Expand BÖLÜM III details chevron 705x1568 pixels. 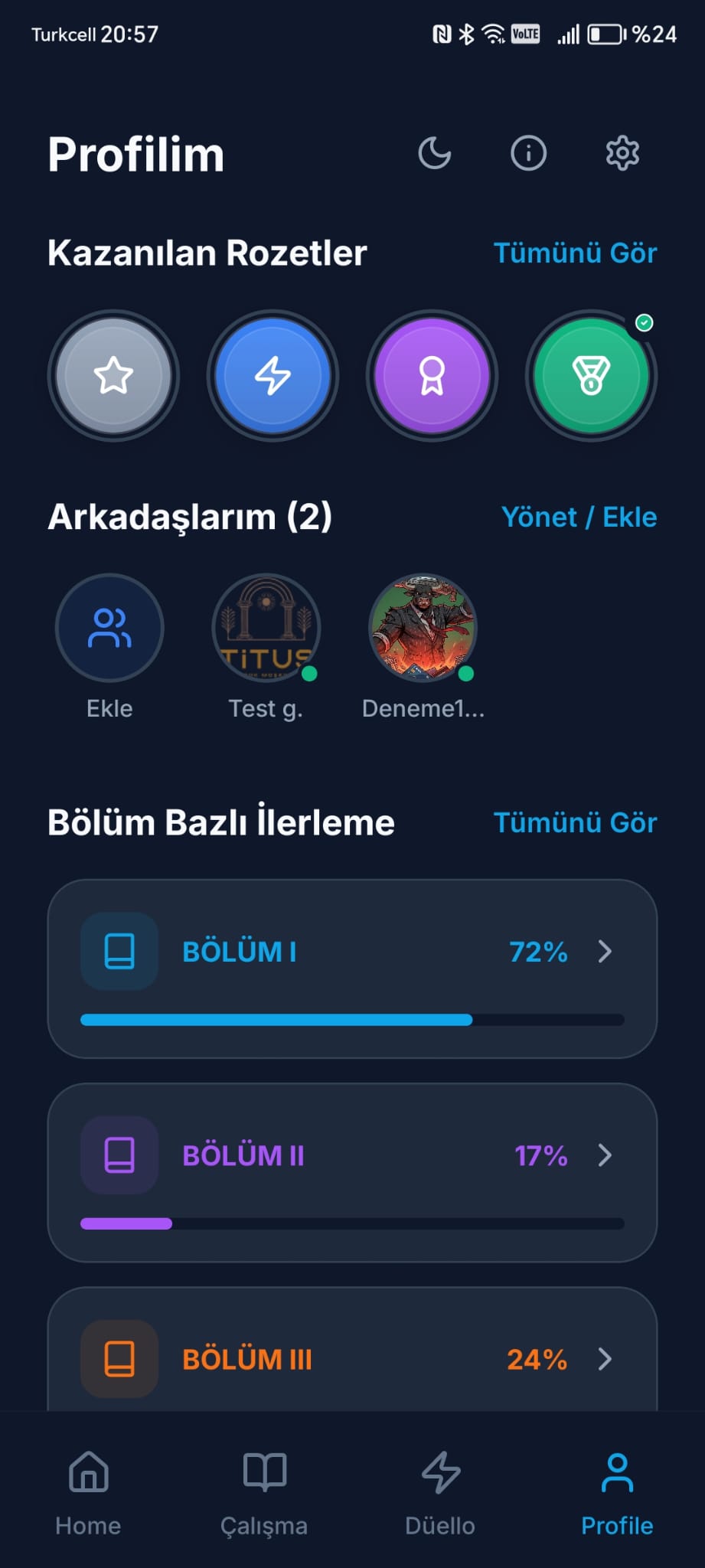click(x=605, y=1359)
